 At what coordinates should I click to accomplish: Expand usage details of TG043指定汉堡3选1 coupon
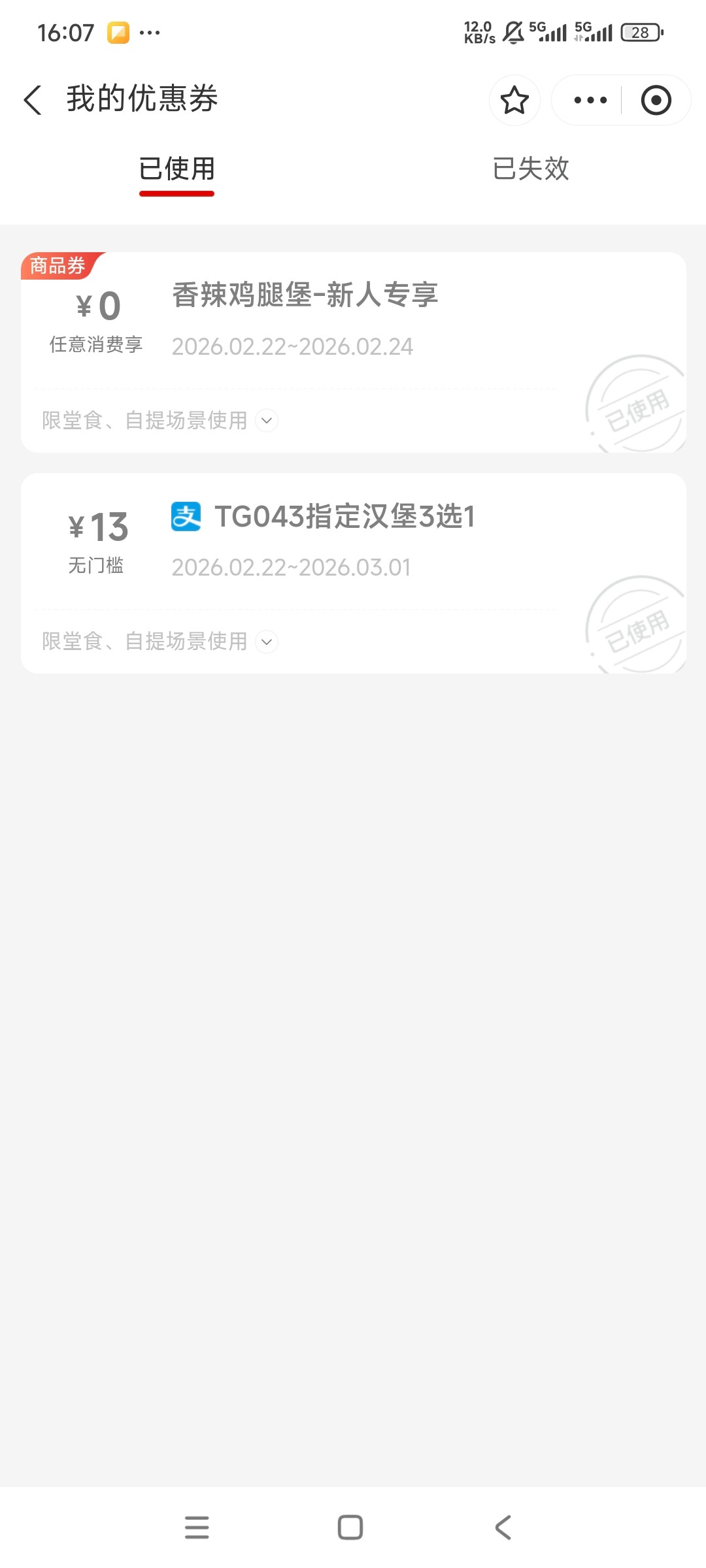[267, 642]
